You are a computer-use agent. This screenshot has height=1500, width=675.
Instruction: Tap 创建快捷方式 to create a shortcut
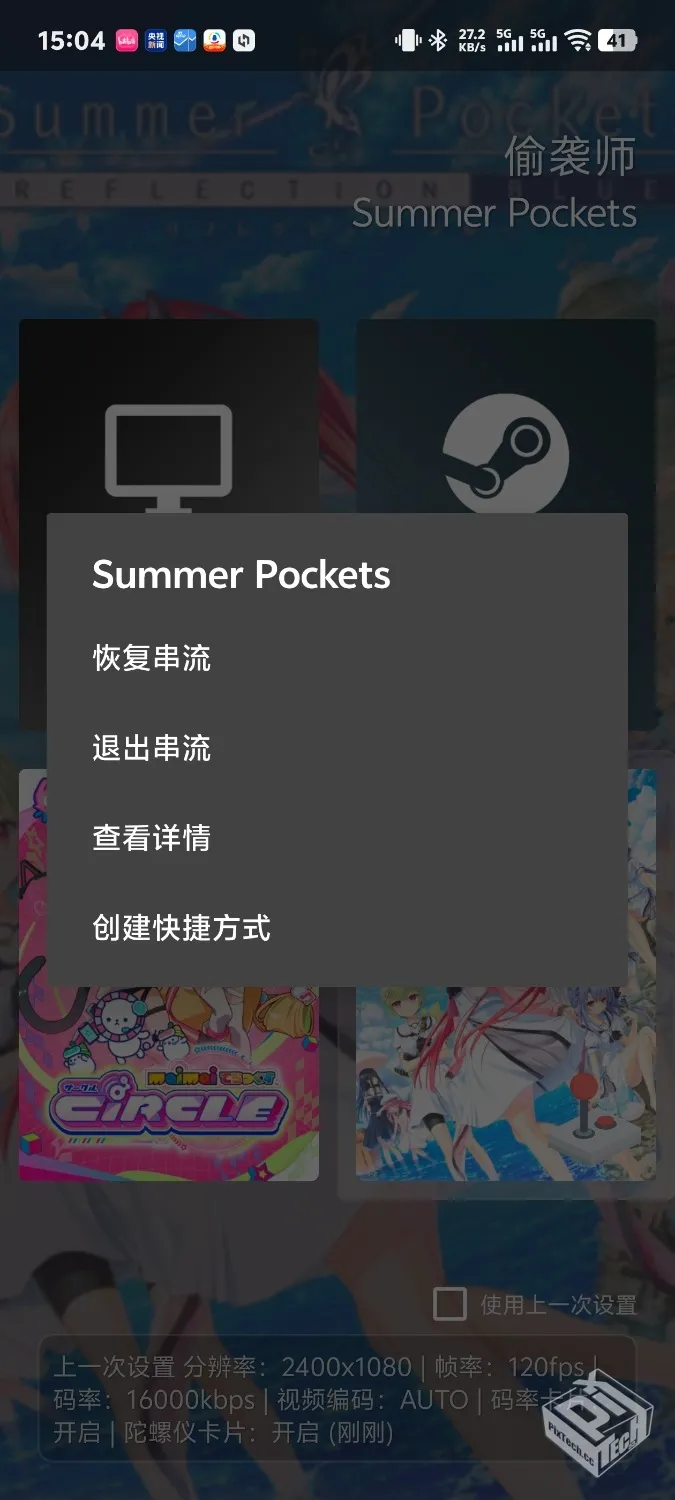pos(181,928)
